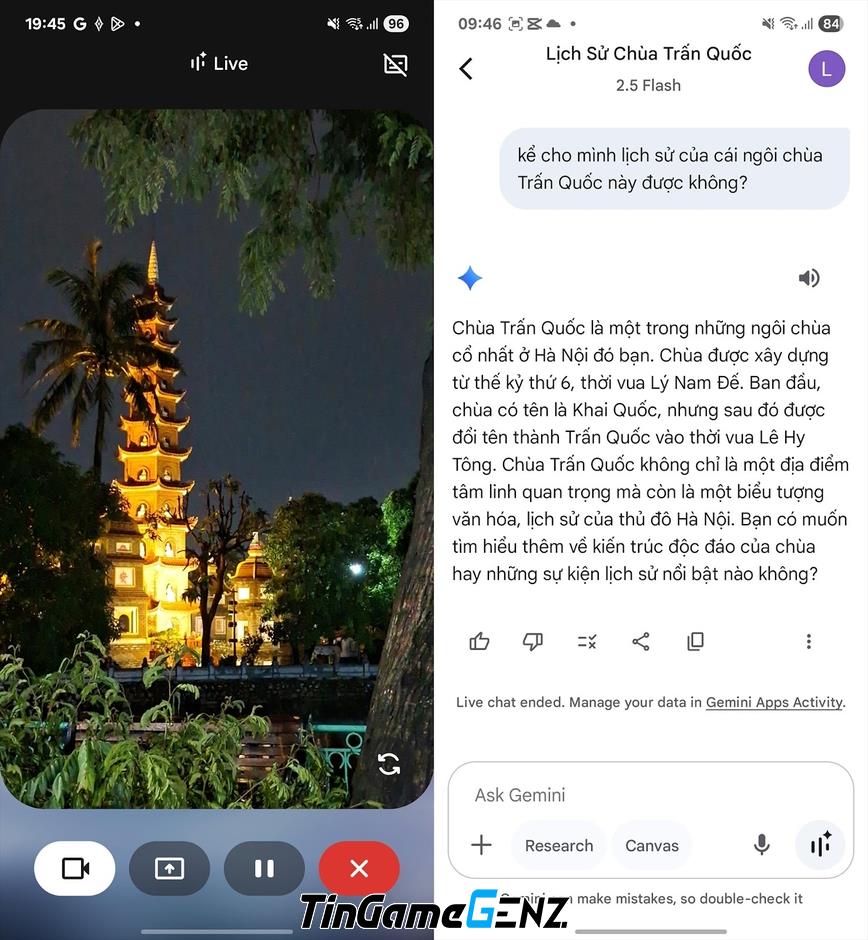Image resolution: width=868 pixels, height=940 pixels.
Task: Open the Gemini Apps Activity link
Action: pos(774,702)
